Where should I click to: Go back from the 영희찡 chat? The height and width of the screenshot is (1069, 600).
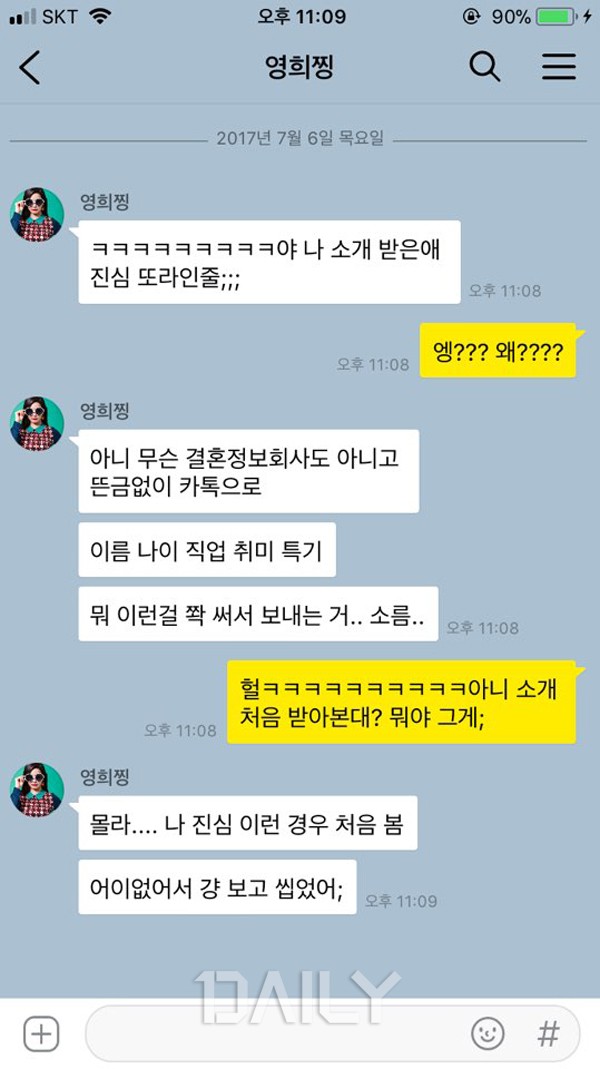click(30, 67)
